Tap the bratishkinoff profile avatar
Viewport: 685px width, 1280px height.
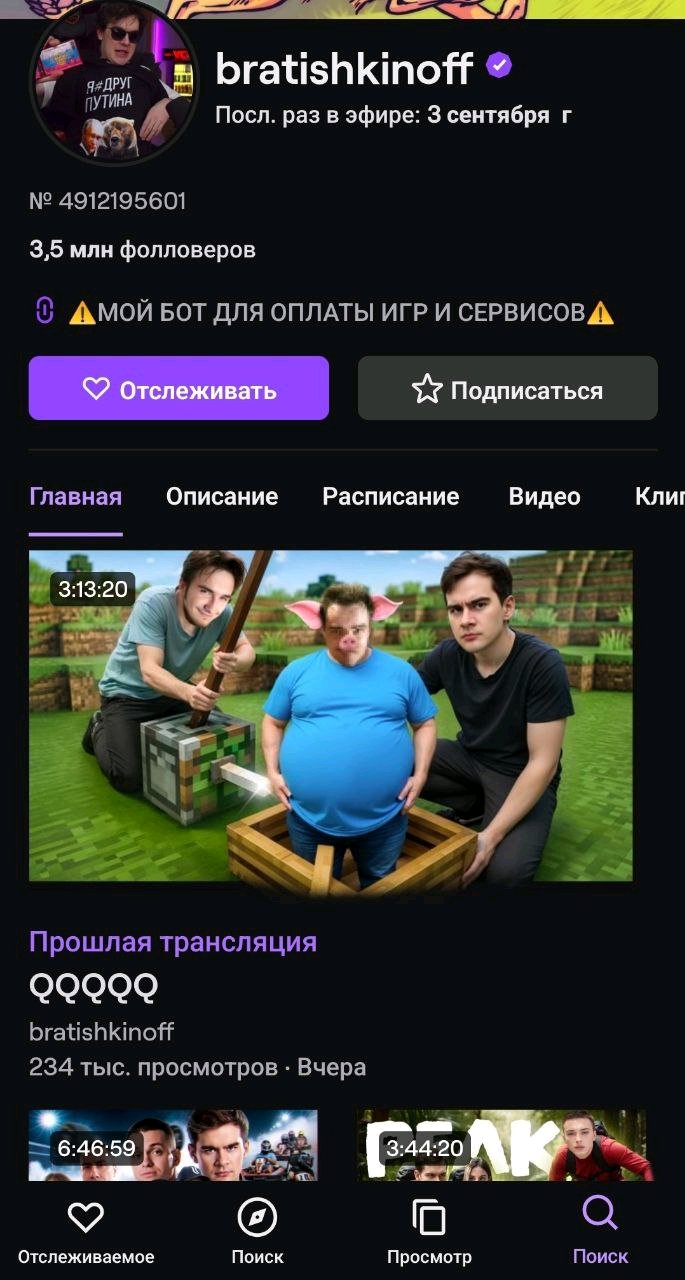[x=113, y=83]
